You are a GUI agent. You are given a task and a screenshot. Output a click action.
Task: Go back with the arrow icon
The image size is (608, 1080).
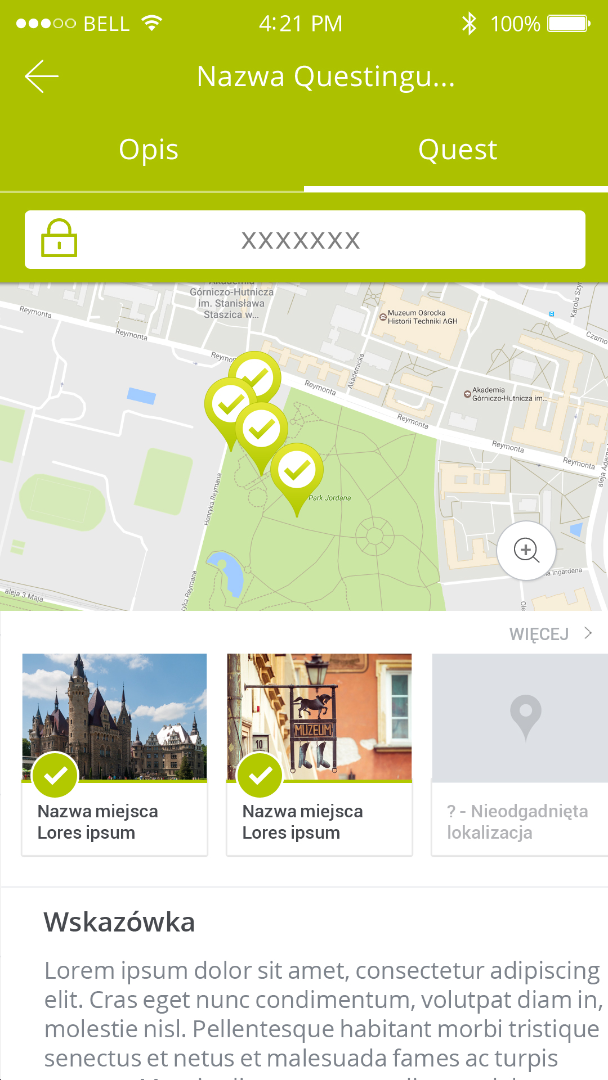(42, 76)
